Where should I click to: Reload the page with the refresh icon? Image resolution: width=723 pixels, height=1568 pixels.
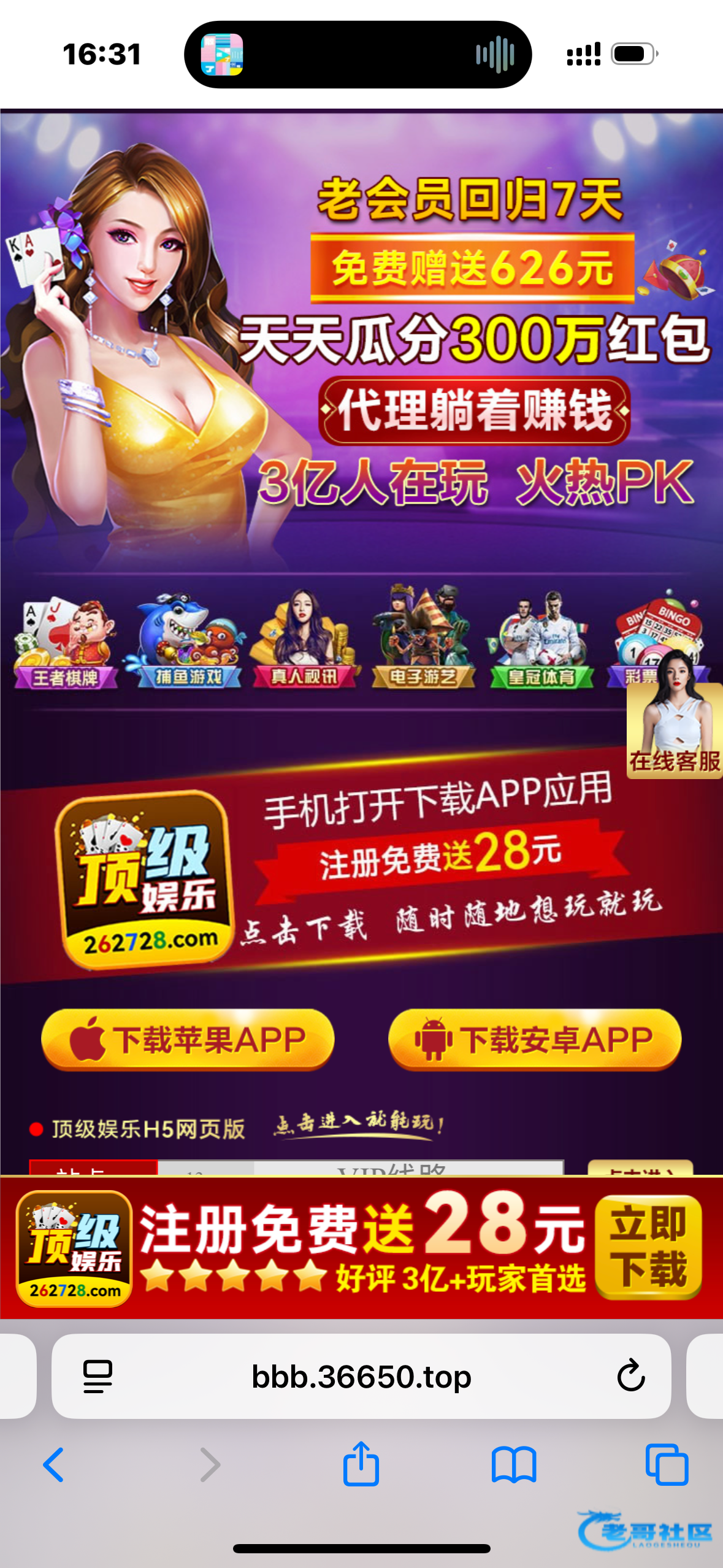[x=630, y=1376]
